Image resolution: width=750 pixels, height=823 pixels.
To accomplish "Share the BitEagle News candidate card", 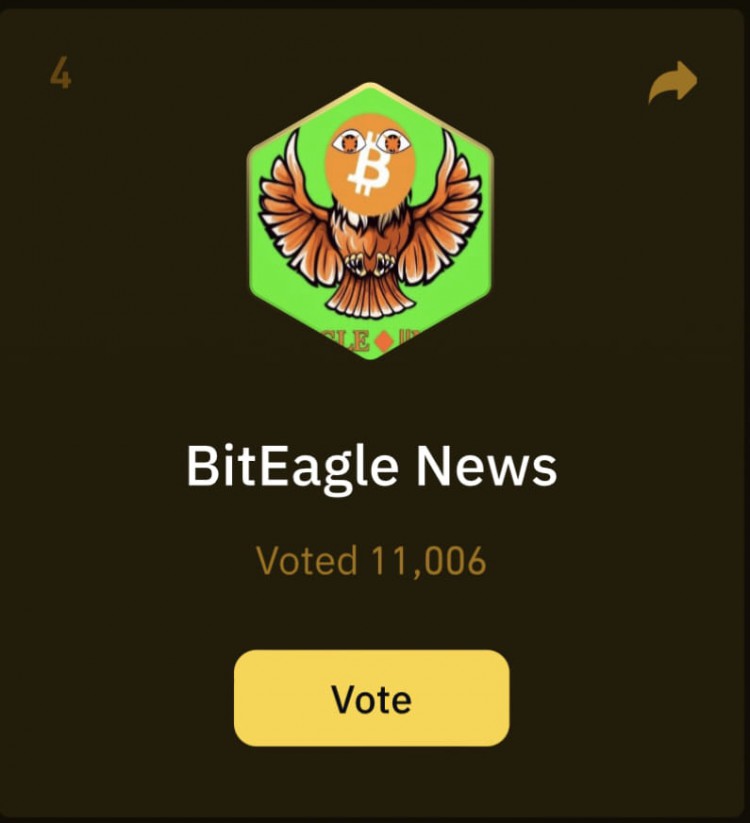I will [x=672, y=82].
